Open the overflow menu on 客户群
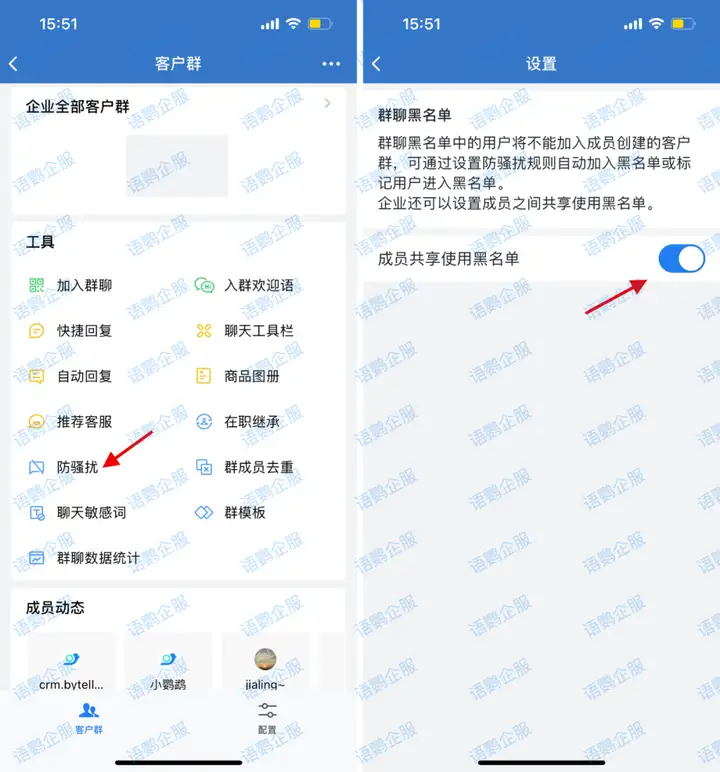 click(331, 64)
